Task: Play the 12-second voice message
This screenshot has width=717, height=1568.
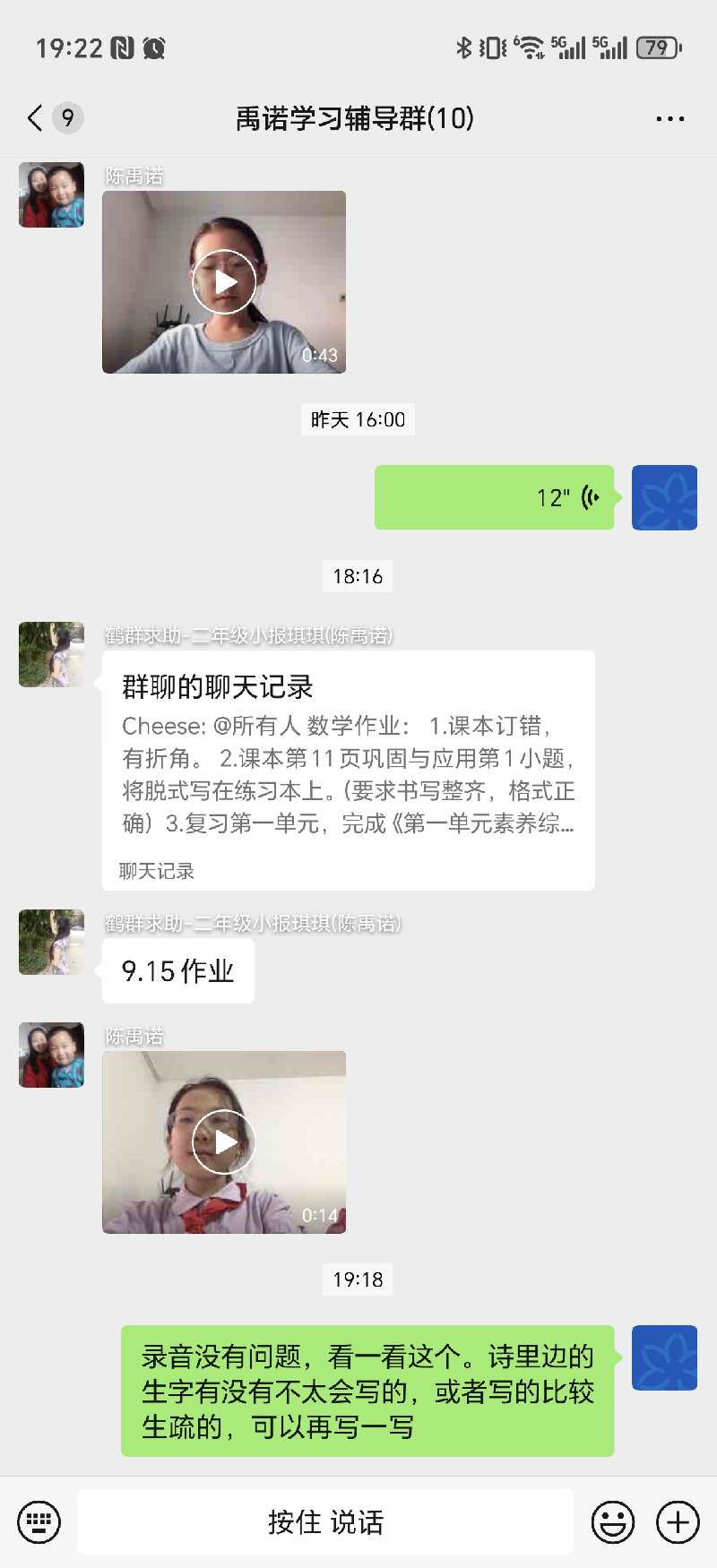Action: [x=494, y=497]
